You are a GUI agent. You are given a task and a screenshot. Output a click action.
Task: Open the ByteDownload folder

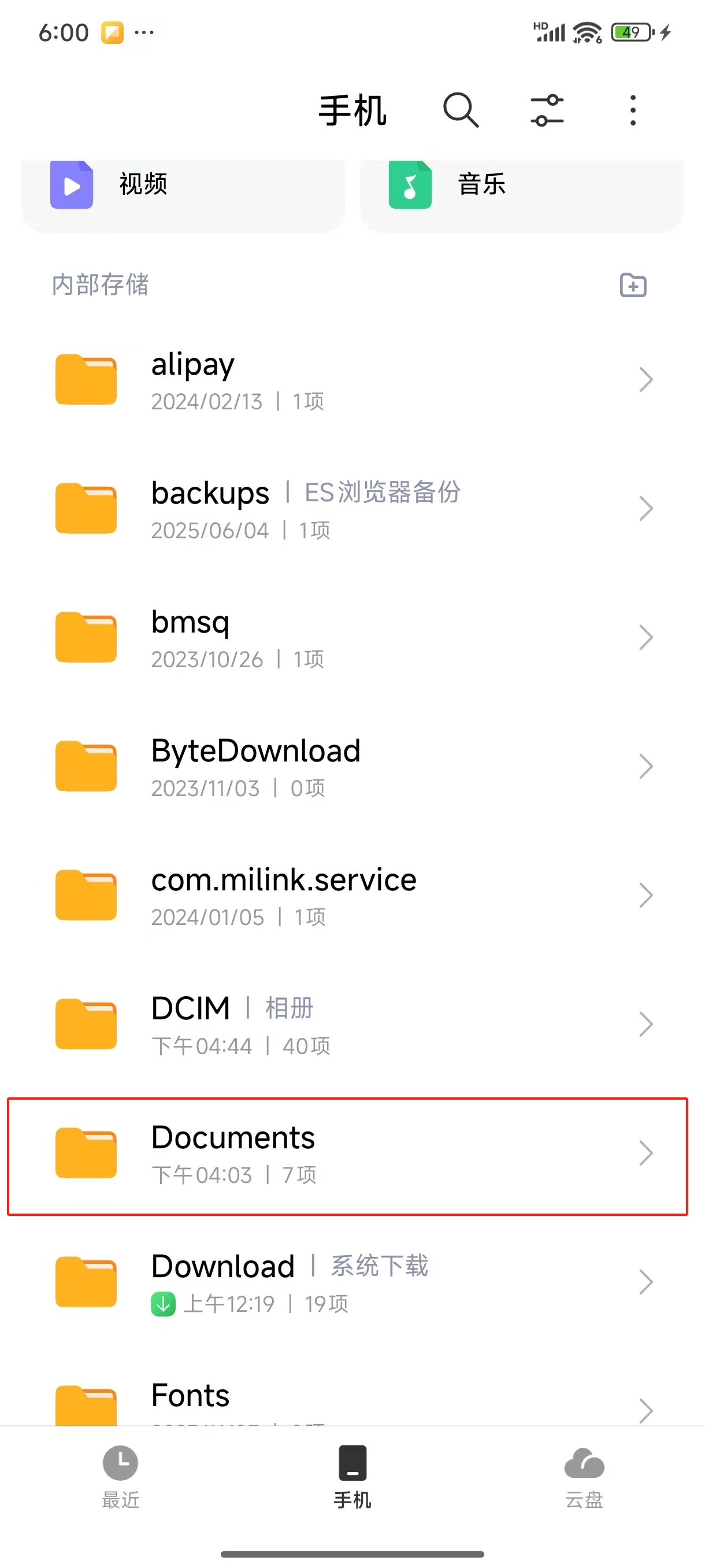pos(353,767)
